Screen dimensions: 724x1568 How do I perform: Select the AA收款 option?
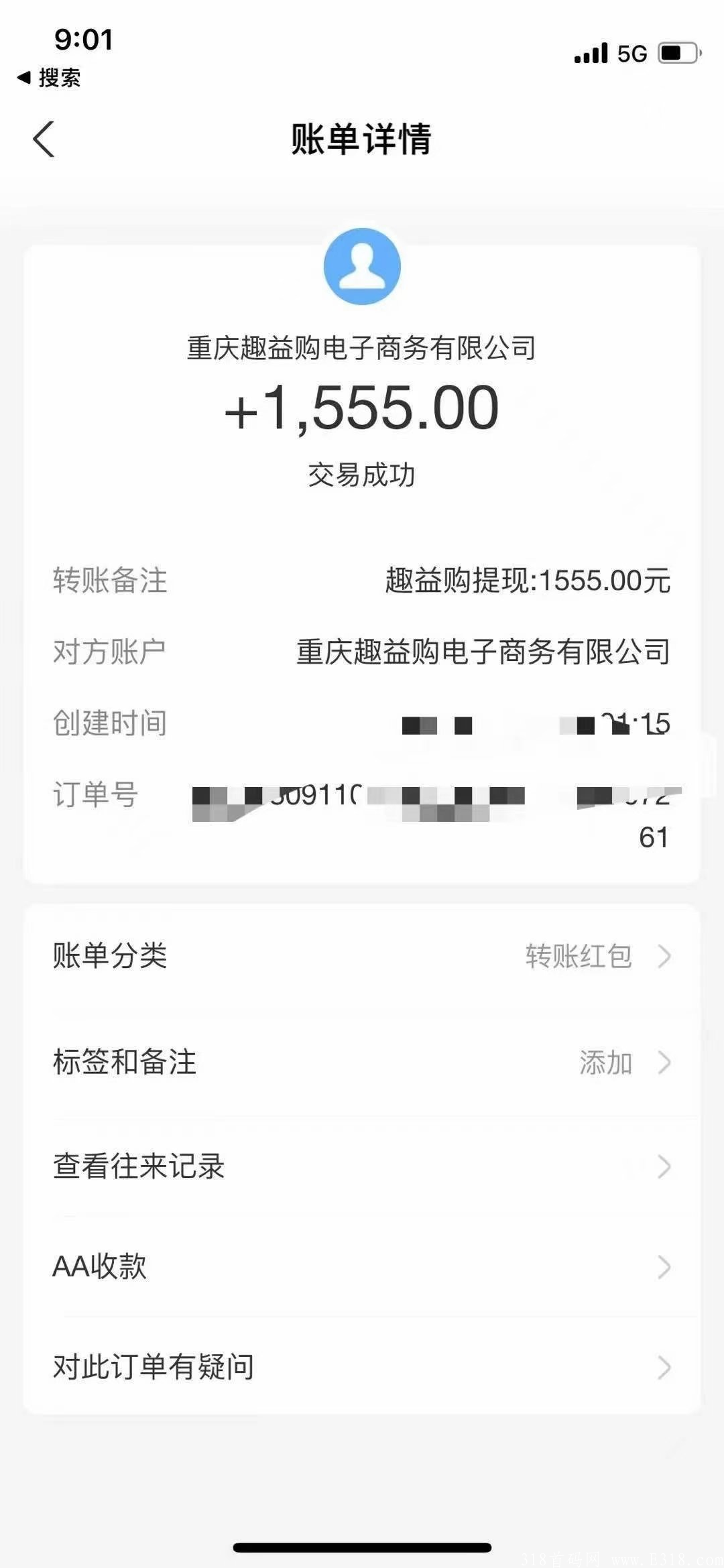click(x=362, y=1267)
